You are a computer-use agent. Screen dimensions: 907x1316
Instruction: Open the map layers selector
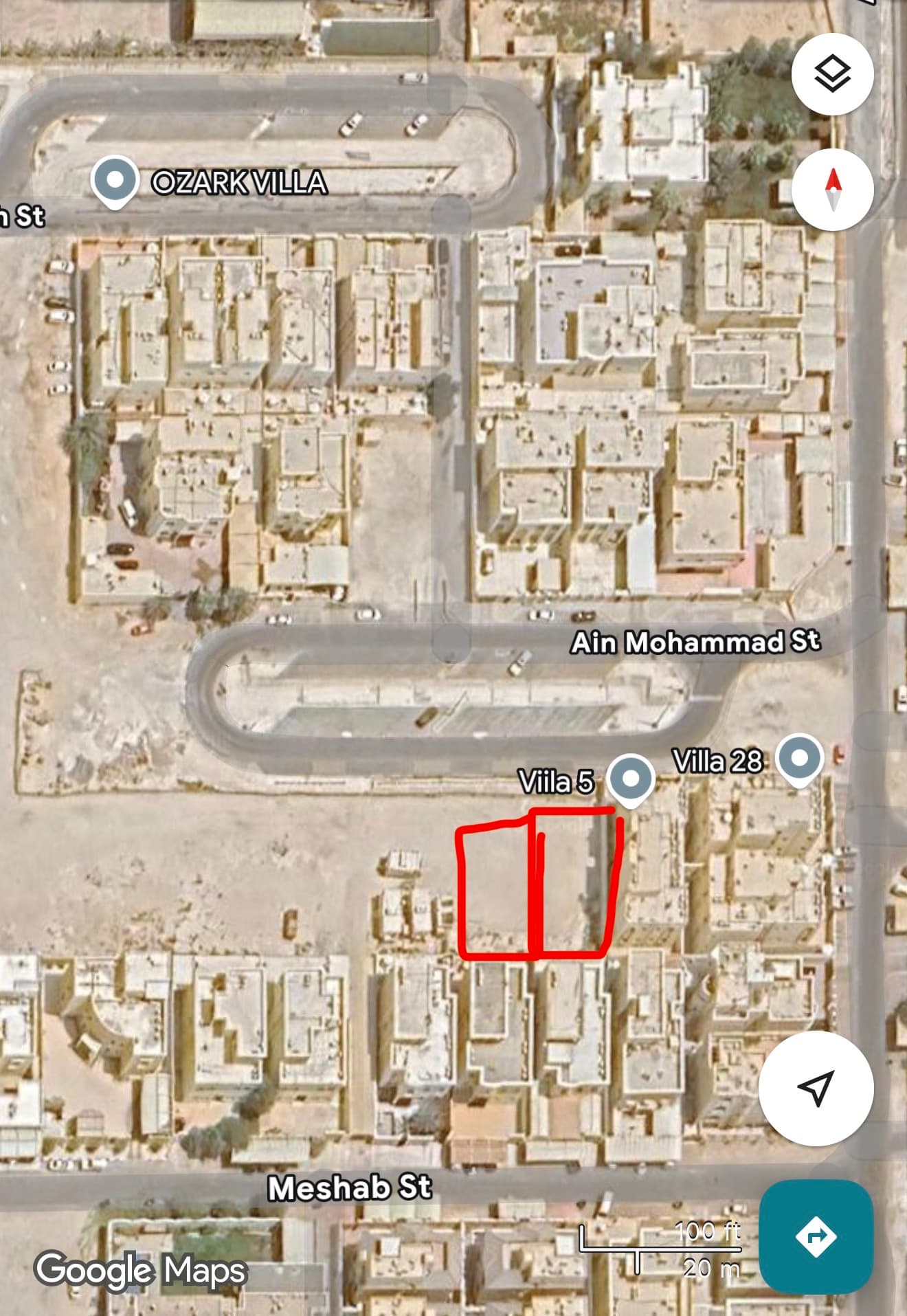coord(832,74)
